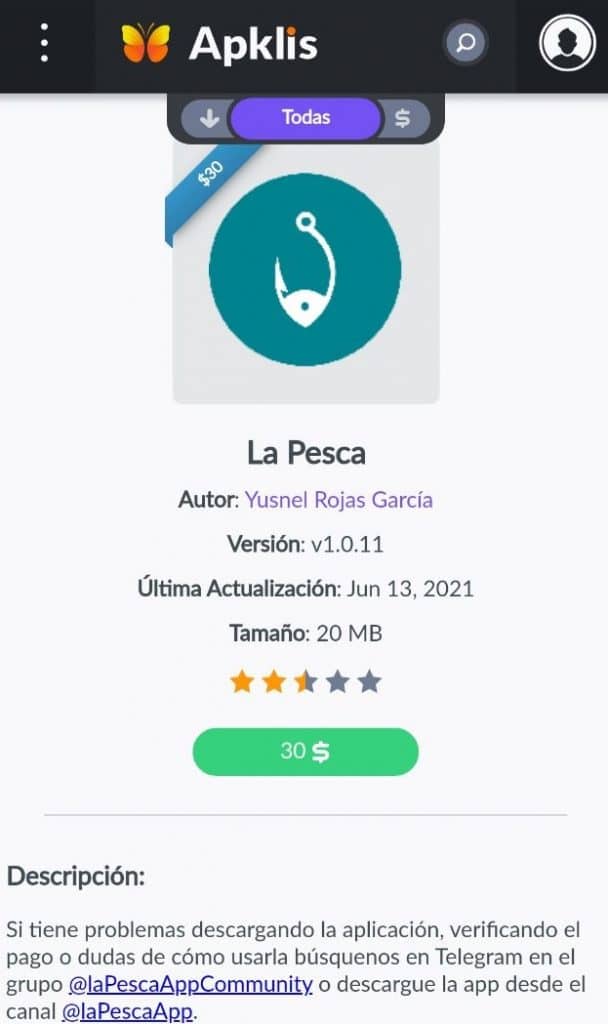Open author Yusnel Rojas García's page
Screen dimensions: 608x1024
tap(338, 500)
